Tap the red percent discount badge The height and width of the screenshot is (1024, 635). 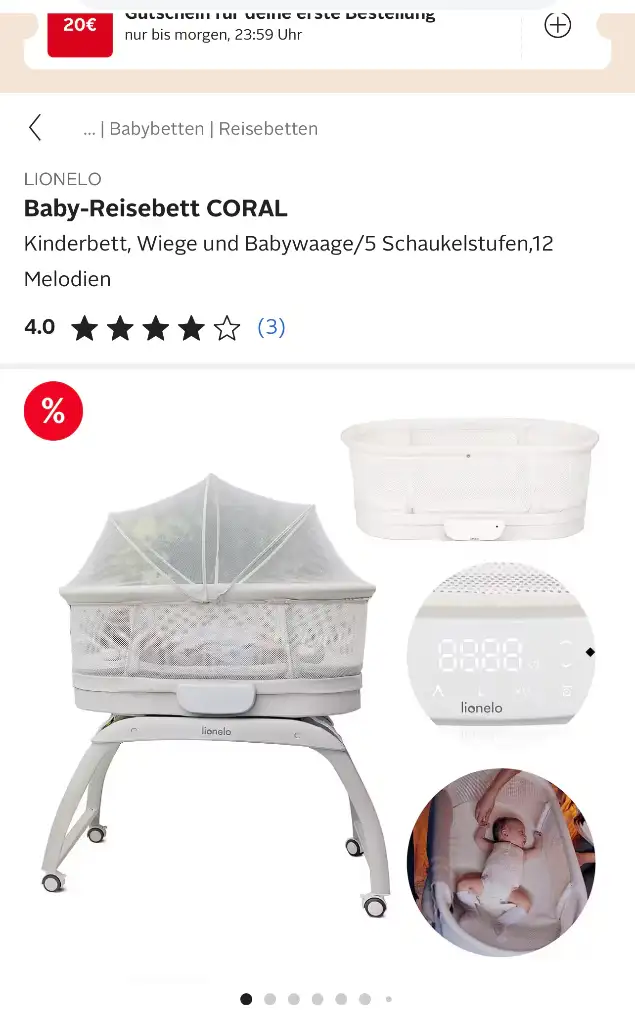[x=54, y=411]
